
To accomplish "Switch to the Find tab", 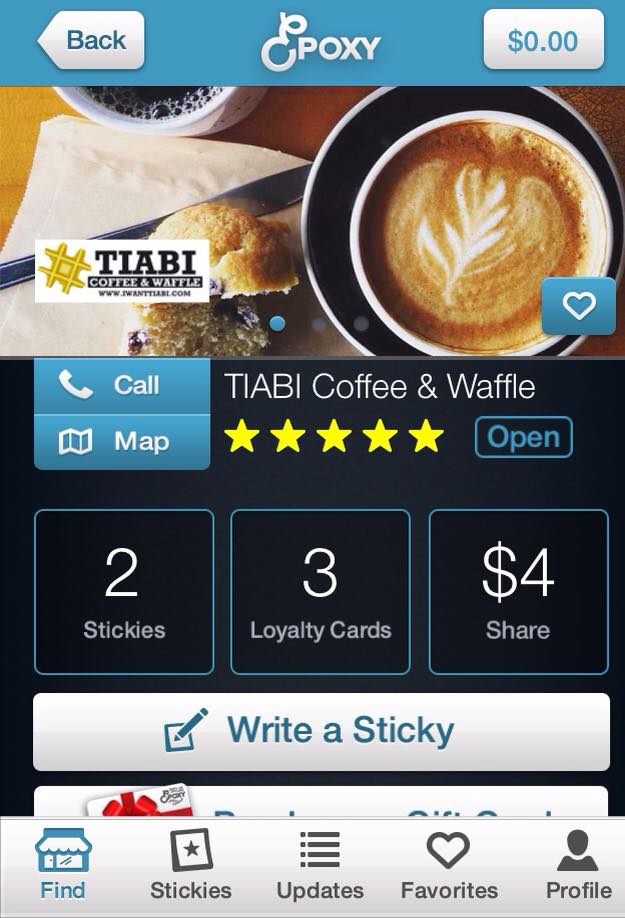I will coord(63,865).
